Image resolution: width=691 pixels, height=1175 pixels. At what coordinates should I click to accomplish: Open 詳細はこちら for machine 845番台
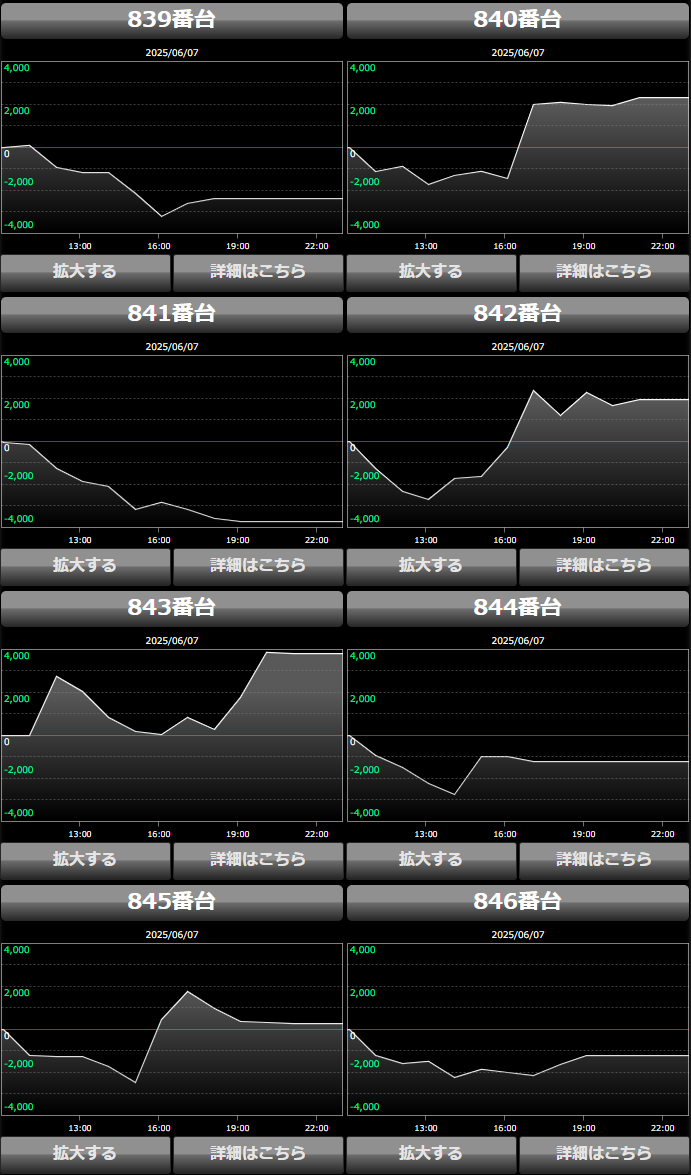[x=258, y=1153]
